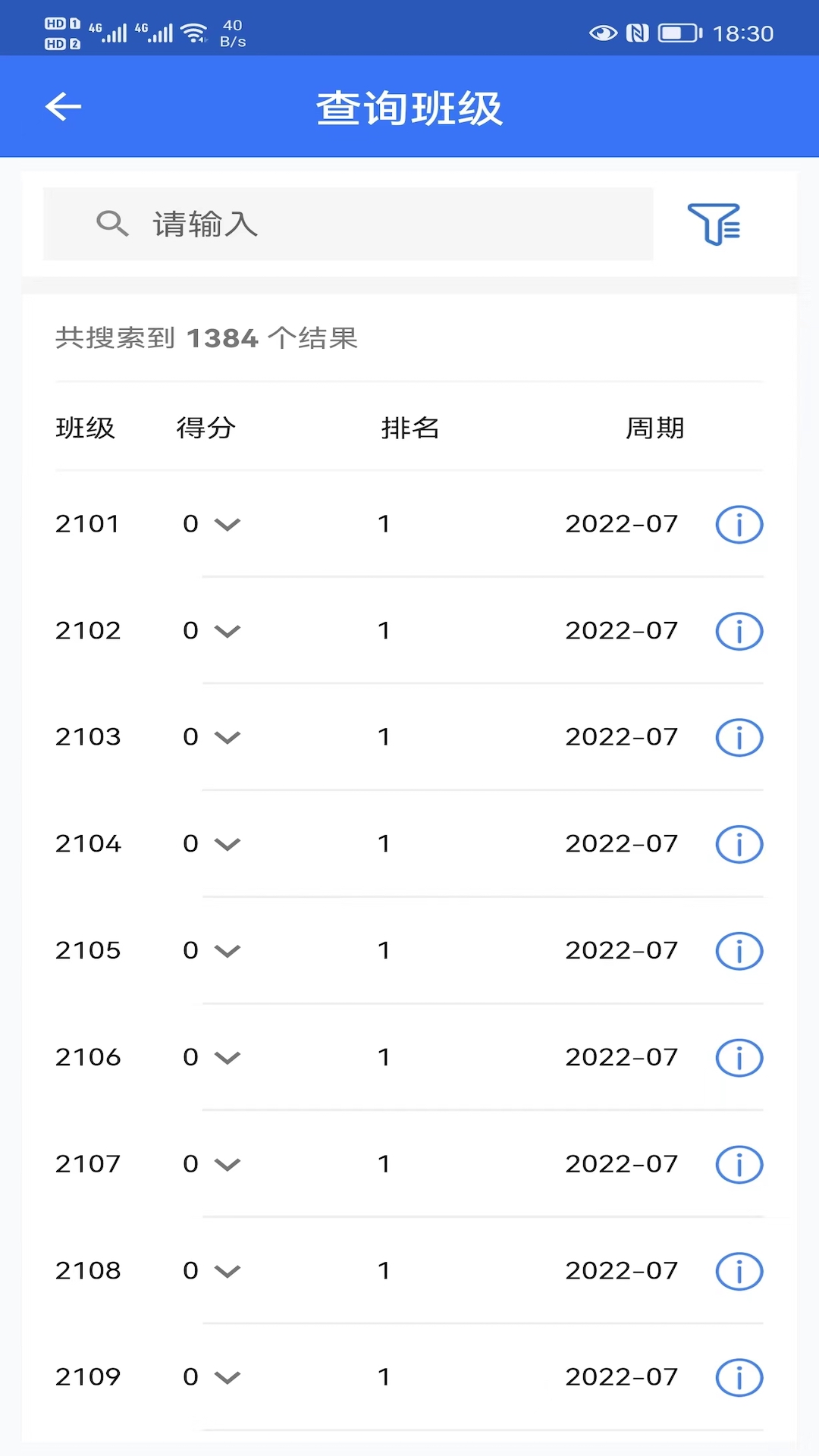Viewport: 819px width, 1456px height.
Task: Open info details for class 2103
Action: [x=739, y=736]
